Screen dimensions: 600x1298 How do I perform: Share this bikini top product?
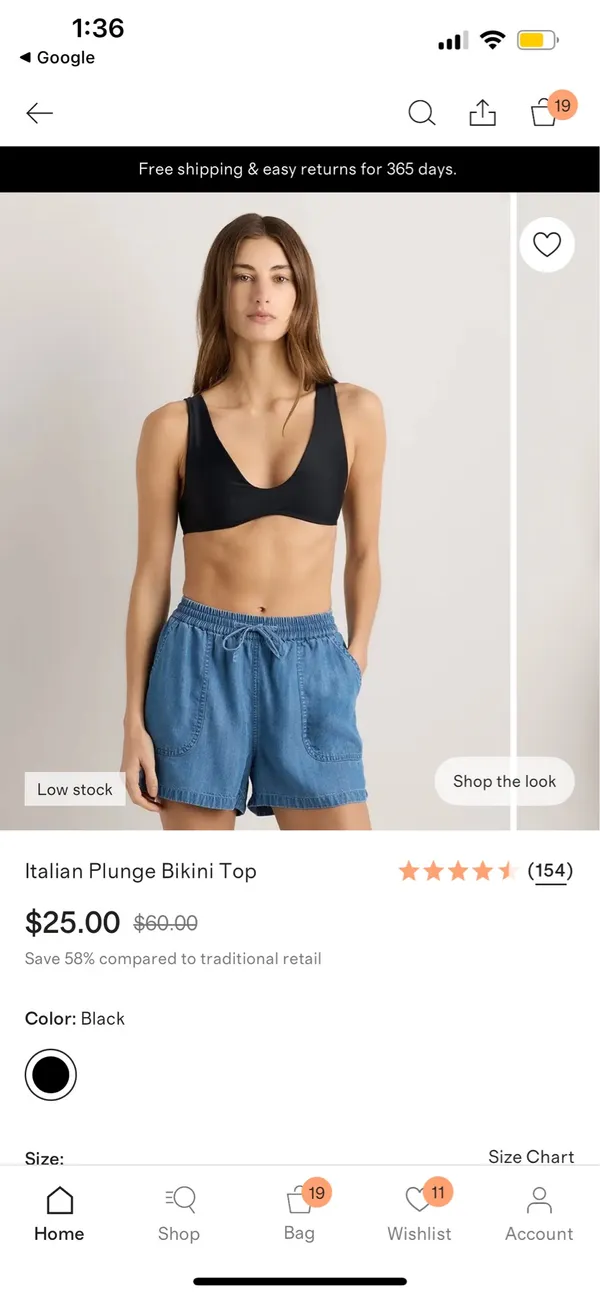point(482,112)
